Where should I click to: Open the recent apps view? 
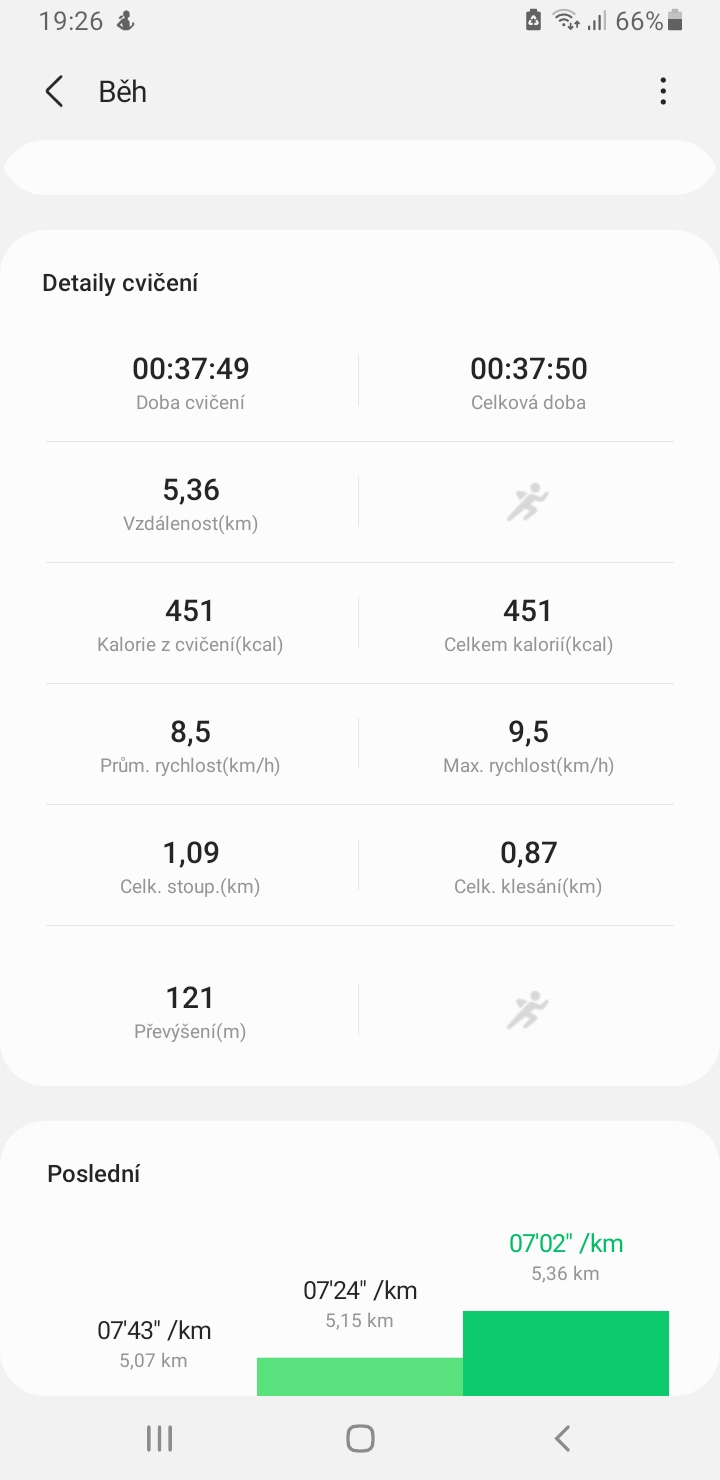[159, 1438]
